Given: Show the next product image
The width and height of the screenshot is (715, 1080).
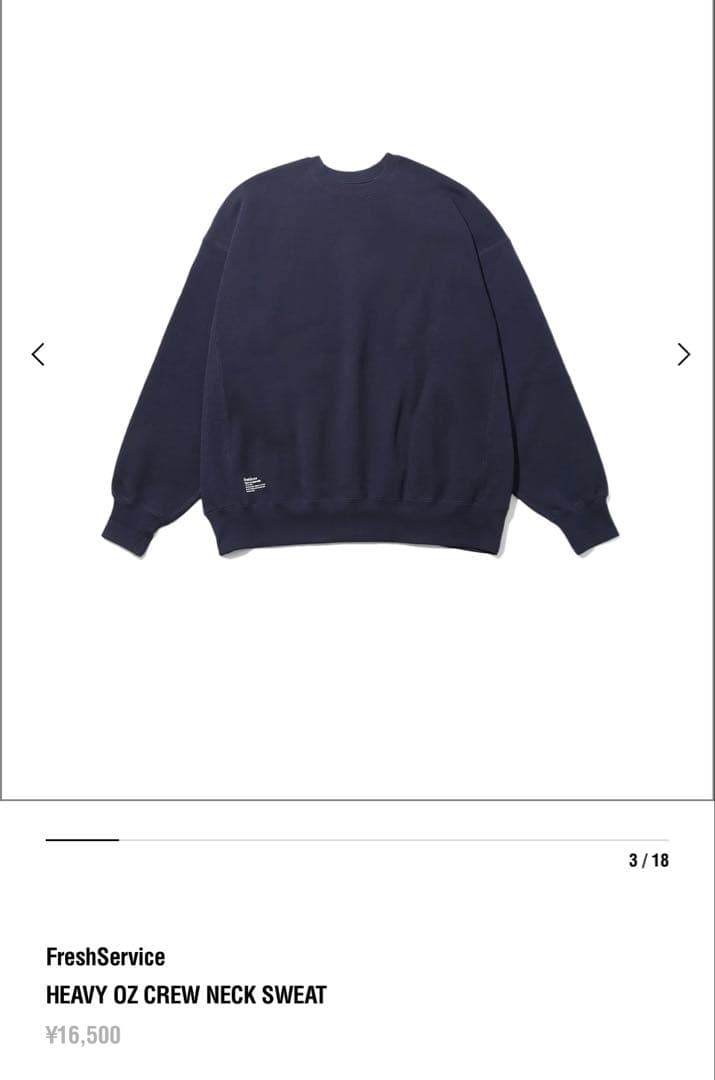Looking at the screenshot, I should click(683, 354).
